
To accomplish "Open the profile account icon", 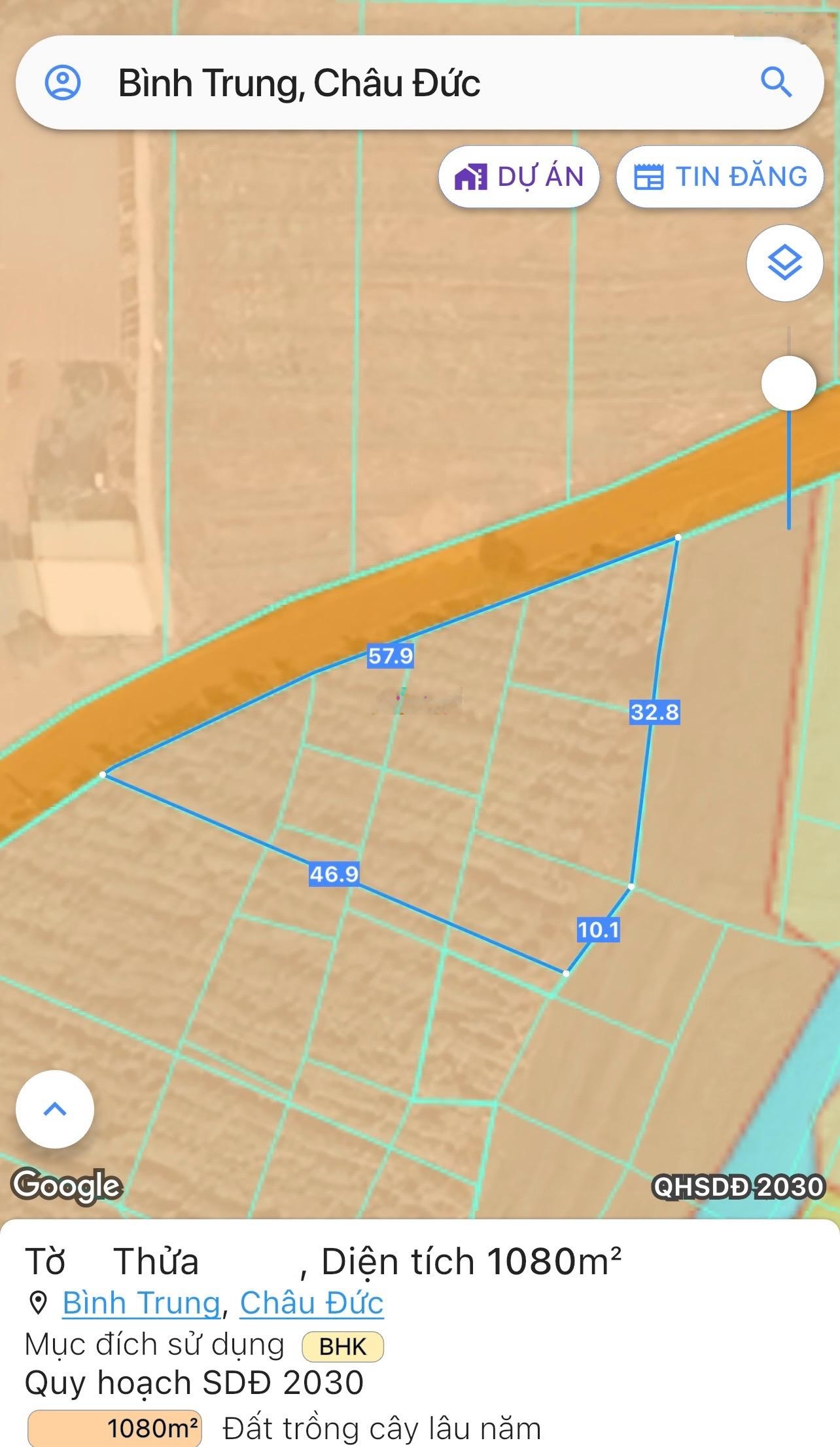I will pos(63,83).
